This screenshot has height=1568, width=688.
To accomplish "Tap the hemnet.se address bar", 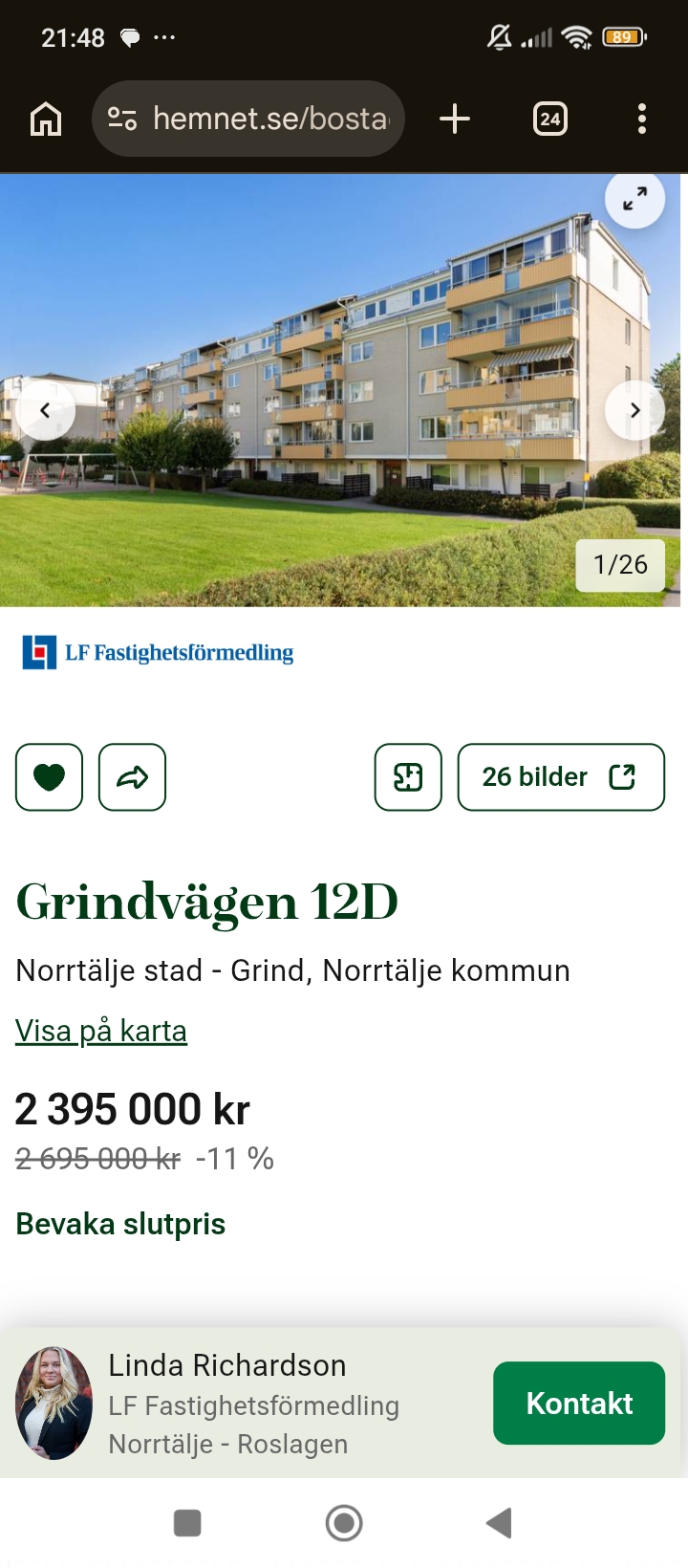I will [x=248, y=120].
